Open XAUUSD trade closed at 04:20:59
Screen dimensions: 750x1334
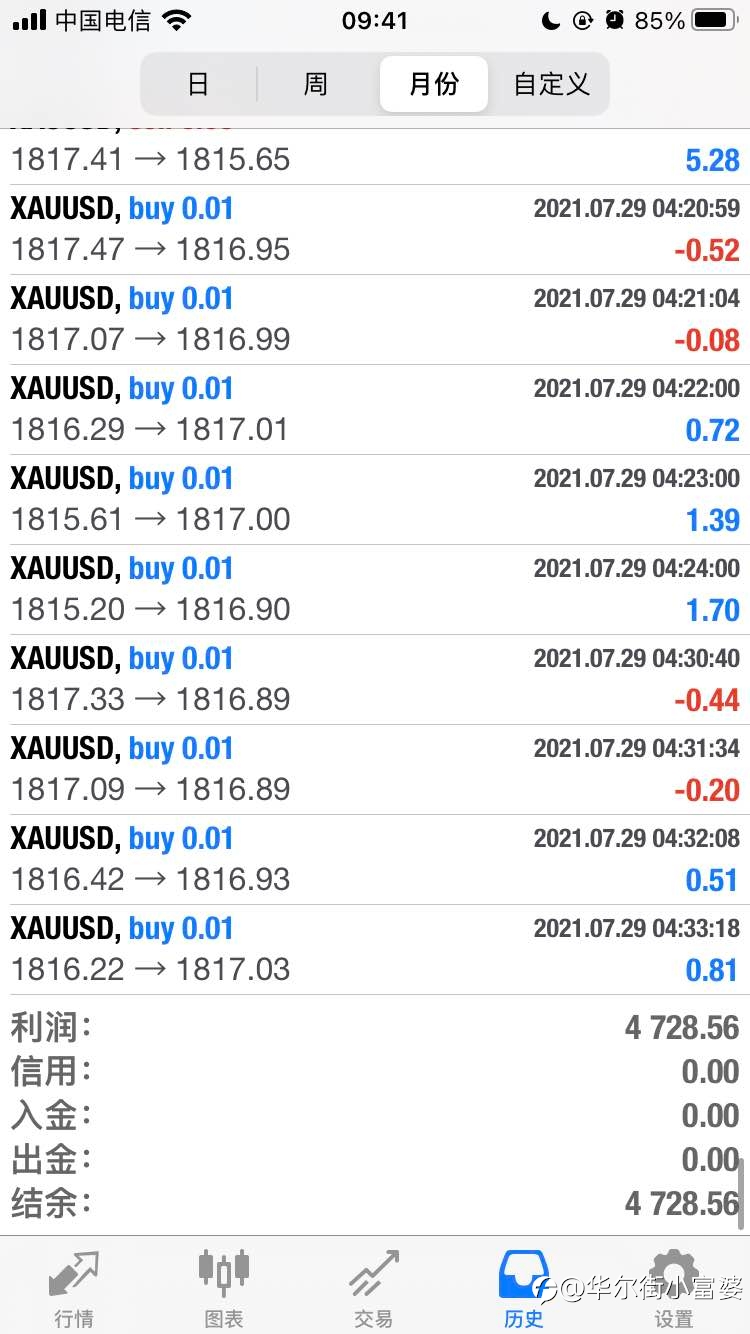[375, 230]
